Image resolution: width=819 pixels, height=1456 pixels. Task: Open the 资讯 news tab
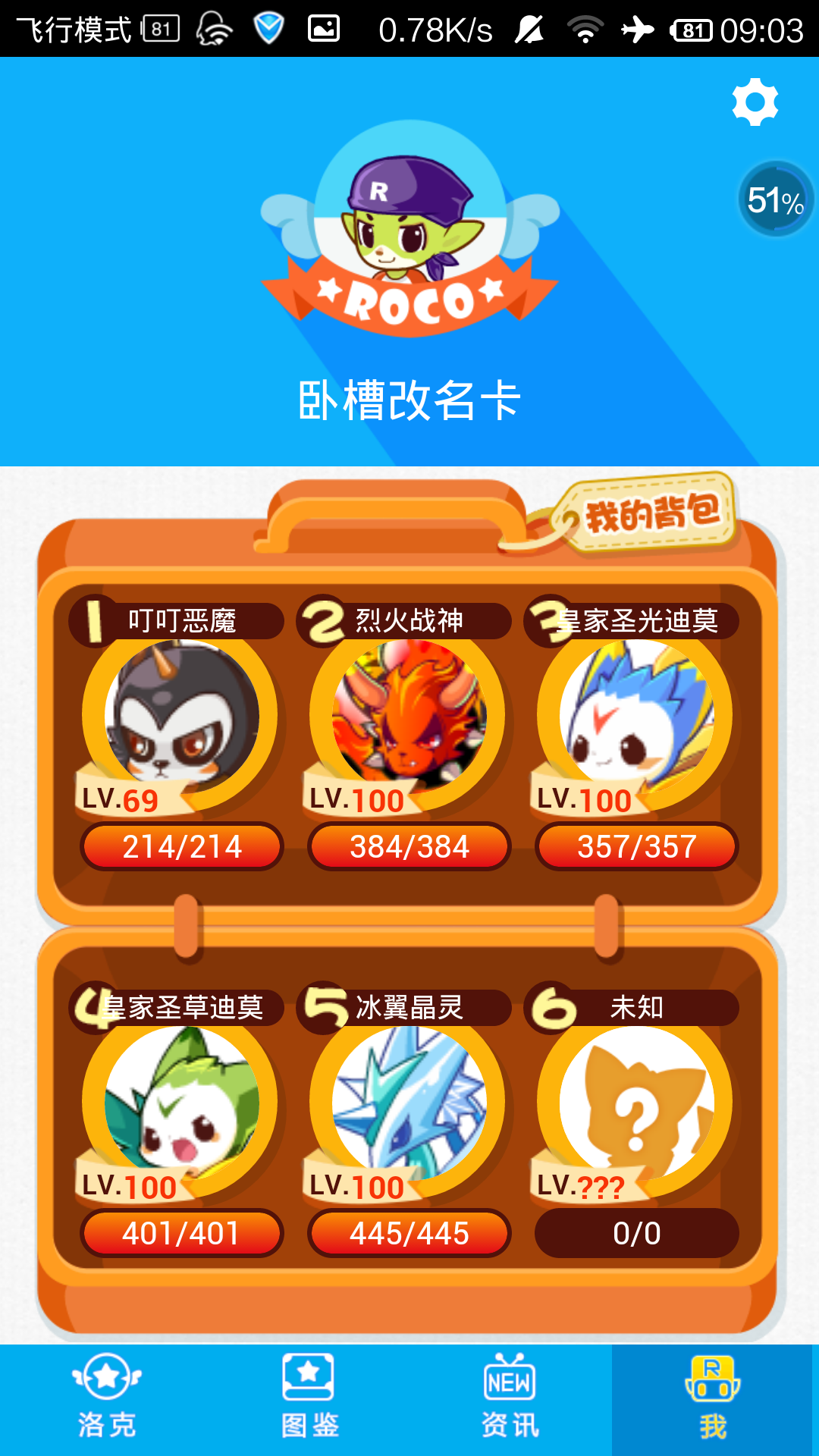coord(510,1399)
